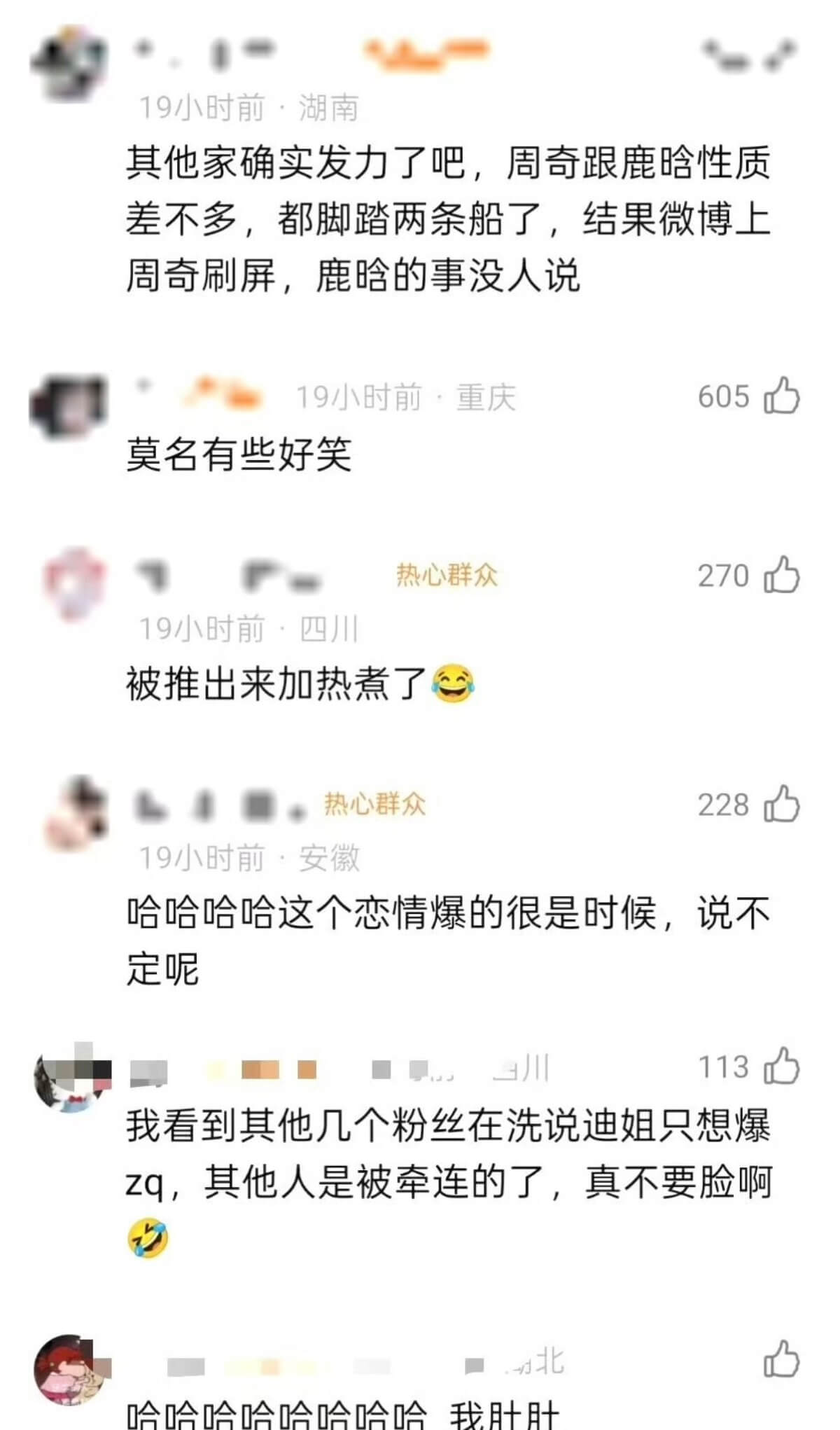
Task: Open avatar of the 重庆 commenter
Action: click(x=69, y=407)
